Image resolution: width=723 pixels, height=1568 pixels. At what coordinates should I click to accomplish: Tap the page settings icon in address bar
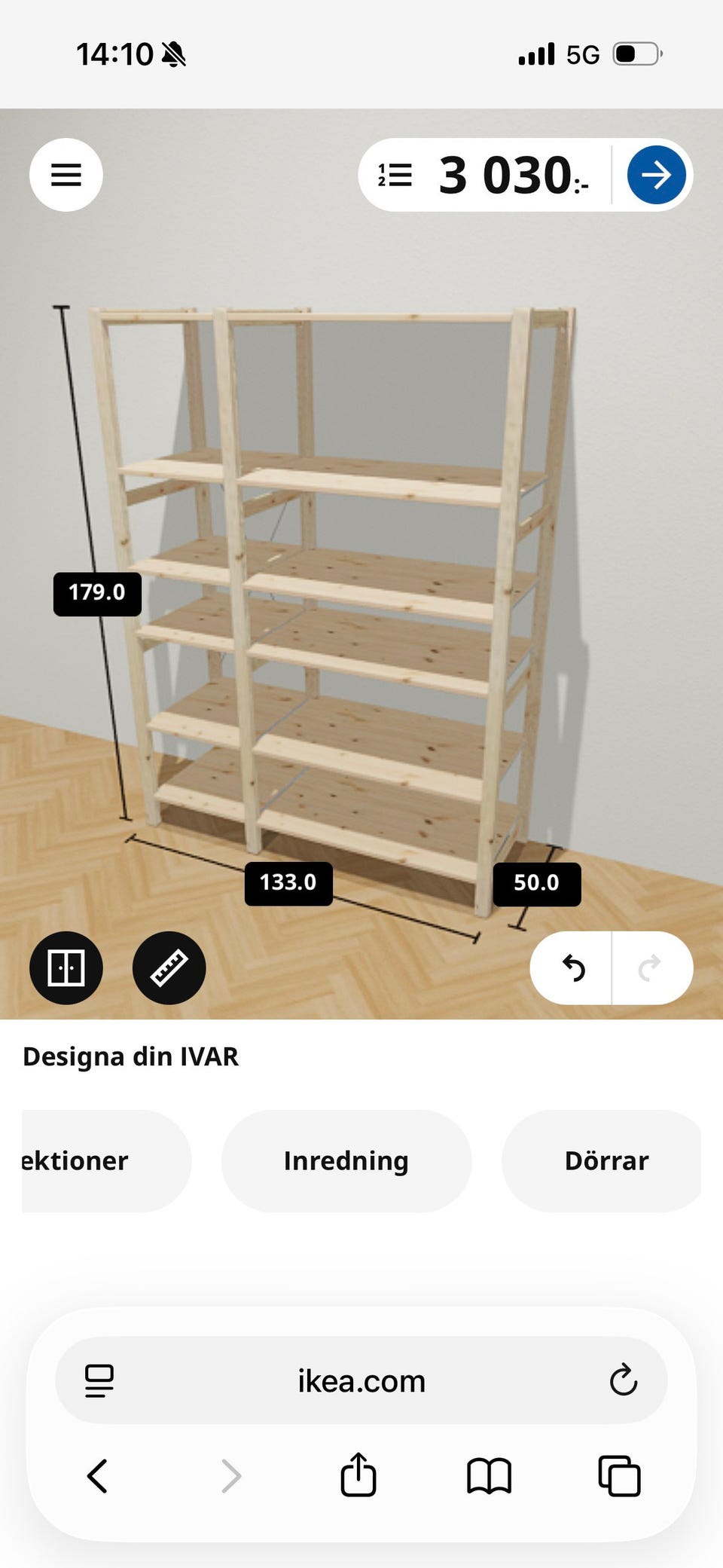tap(99, 1381)
